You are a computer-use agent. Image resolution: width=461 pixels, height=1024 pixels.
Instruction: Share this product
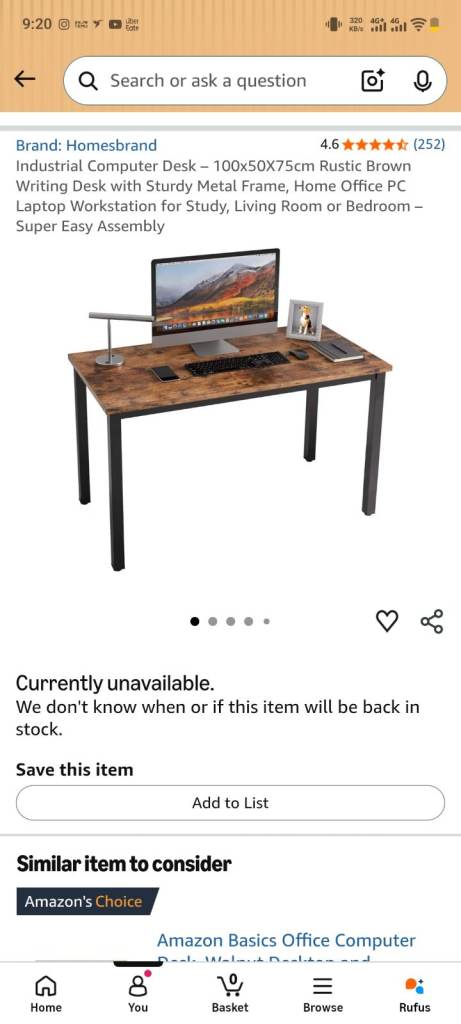tap(432, 621)
